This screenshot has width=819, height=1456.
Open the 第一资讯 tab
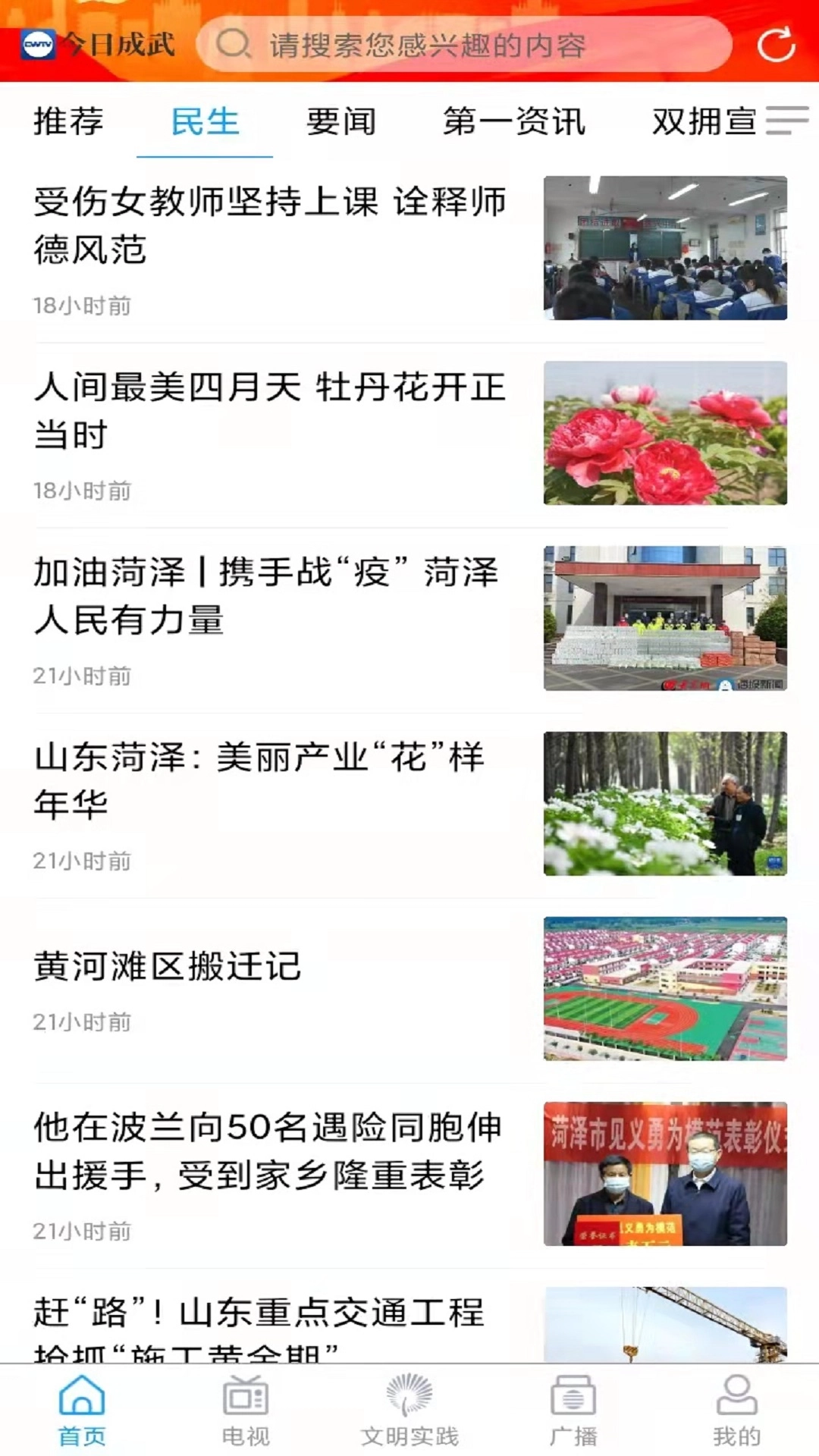[x=514, y=122]
